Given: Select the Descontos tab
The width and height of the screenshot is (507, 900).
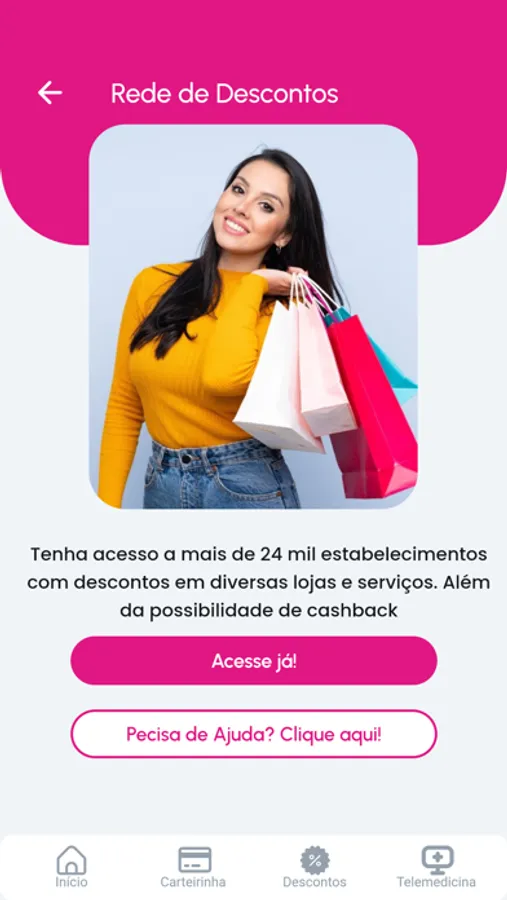Looking at the screenshot, I should pyautogui.click(x=315, y=867).
